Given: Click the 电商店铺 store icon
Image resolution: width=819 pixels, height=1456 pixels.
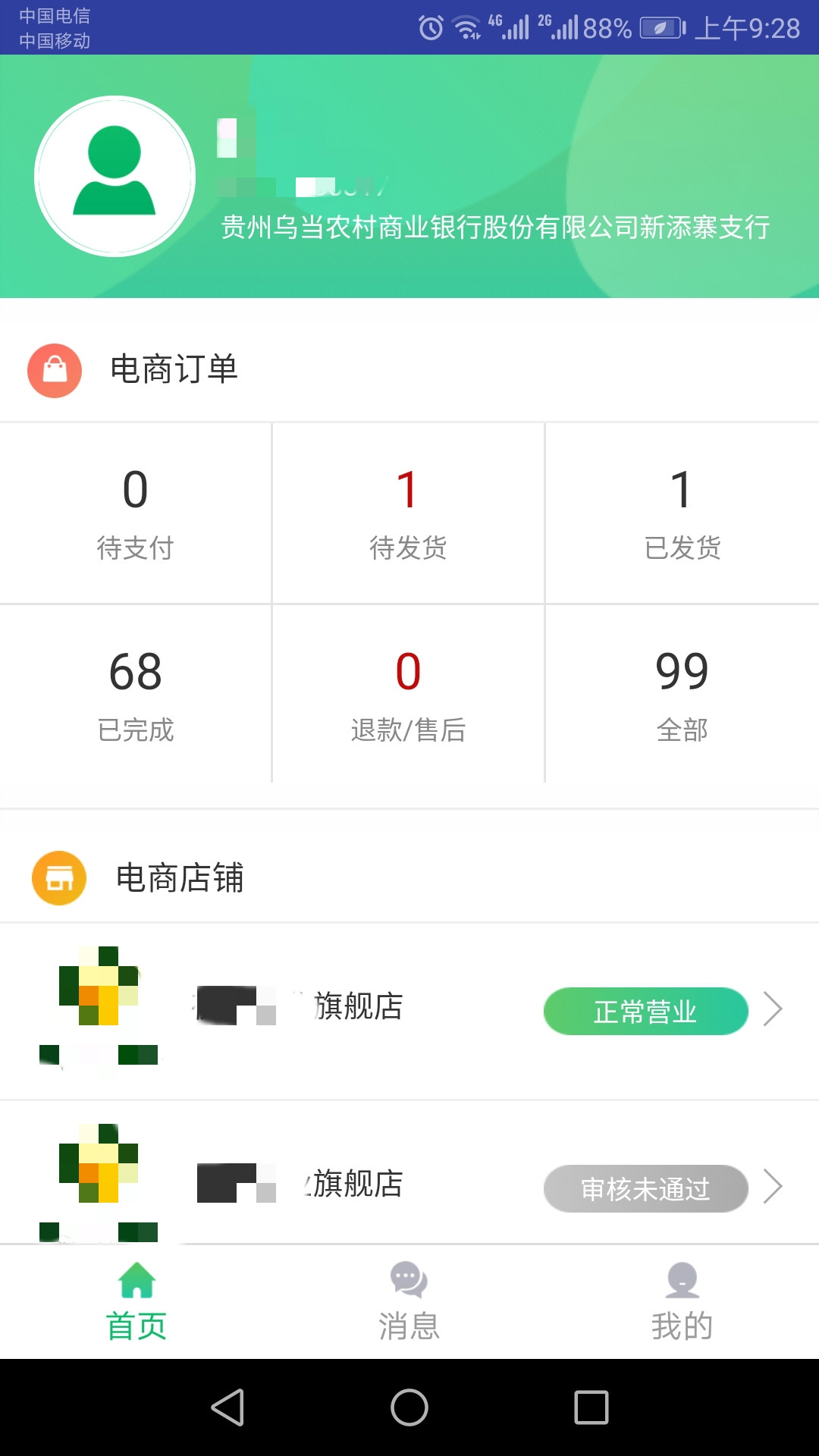Looking at the screenshot, I should tap(59, 877).
